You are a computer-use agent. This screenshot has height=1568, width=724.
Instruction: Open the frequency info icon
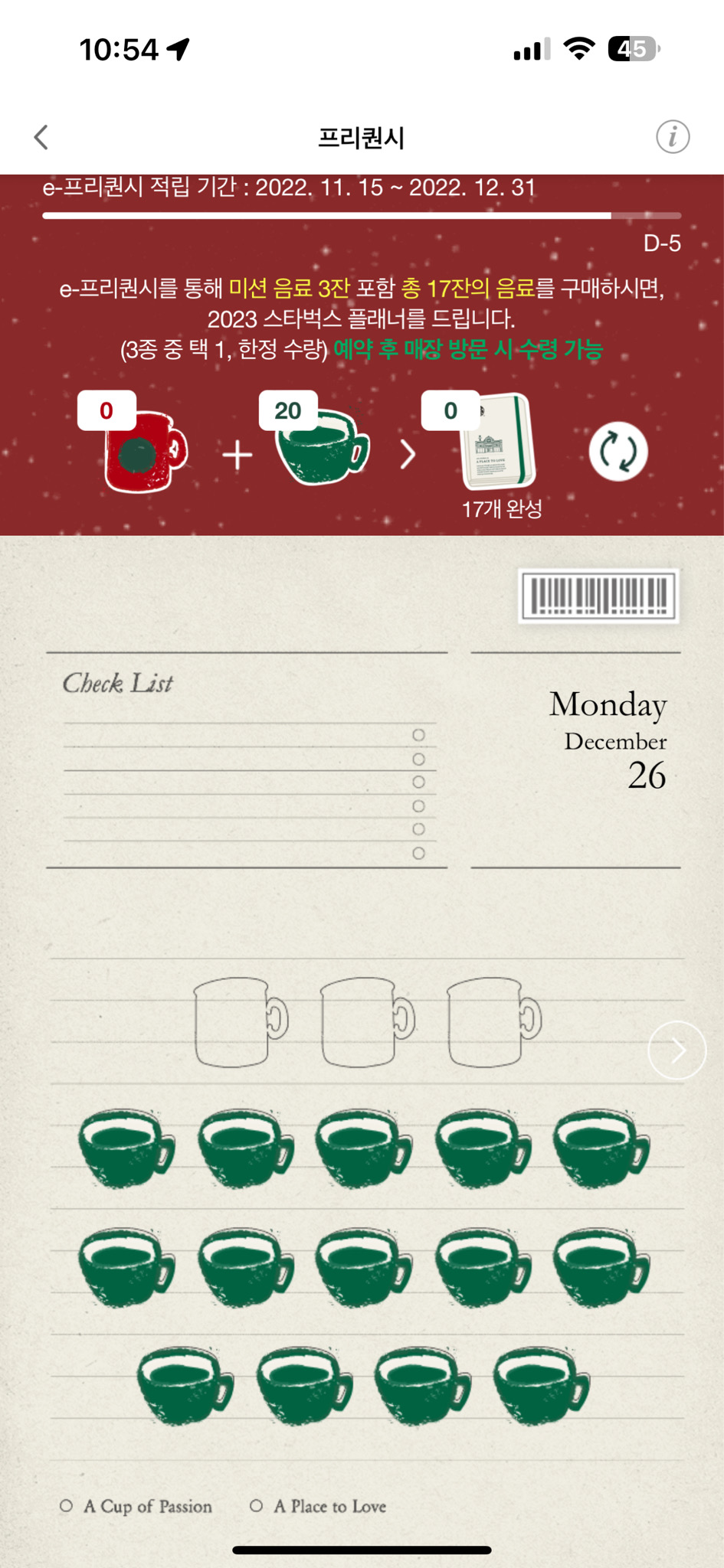tap(672, 138)
